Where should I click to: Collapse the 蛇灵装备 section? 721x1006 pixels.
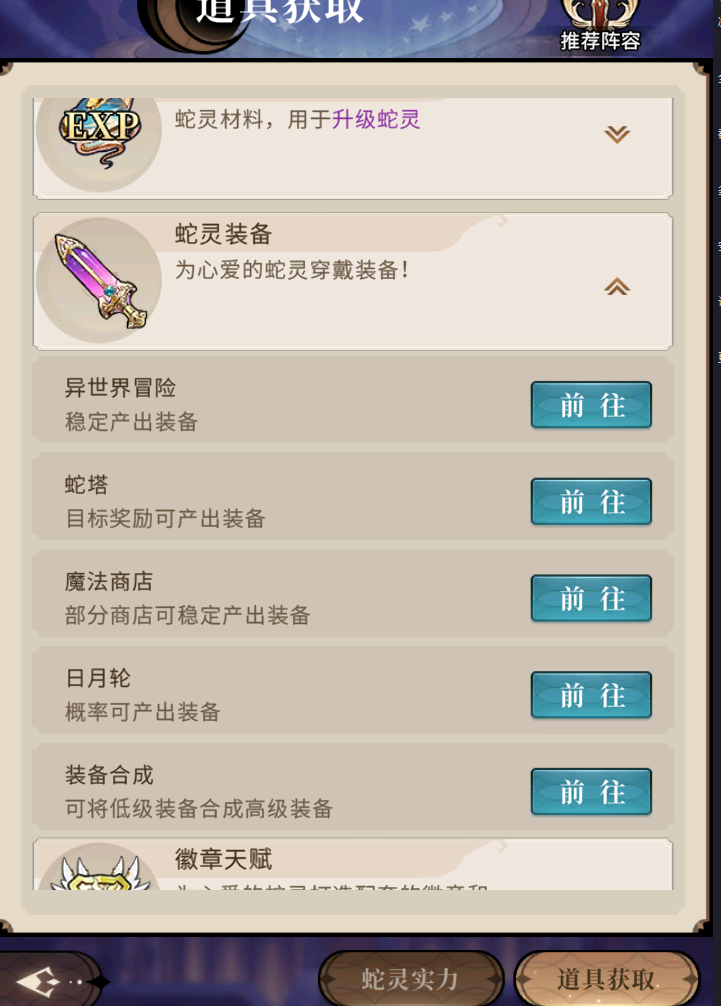click(x=617, y=287)
